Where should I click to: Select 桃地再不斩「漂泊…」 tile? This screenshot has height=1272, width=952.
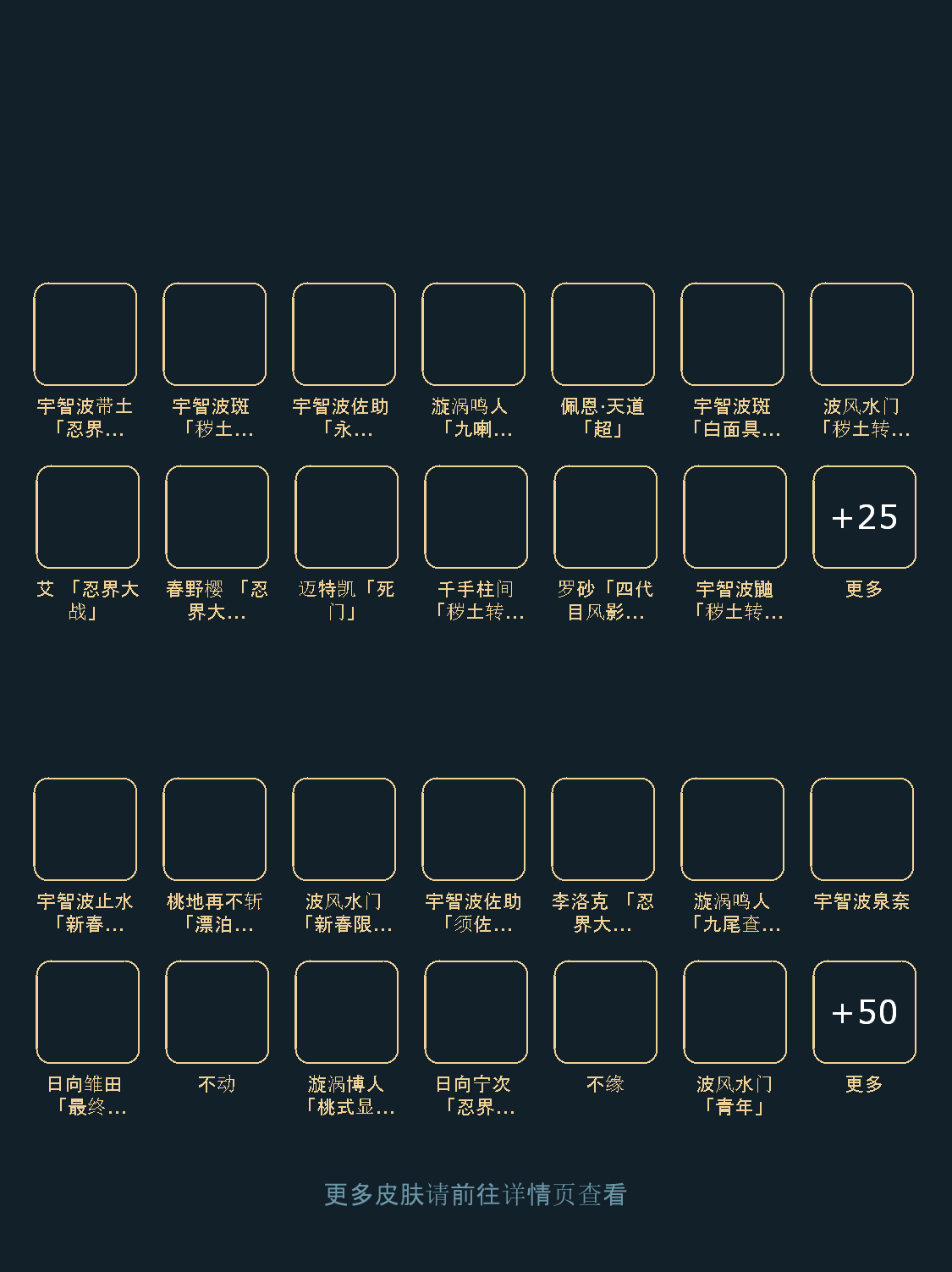pyautogui.click(x=214, y=829)
